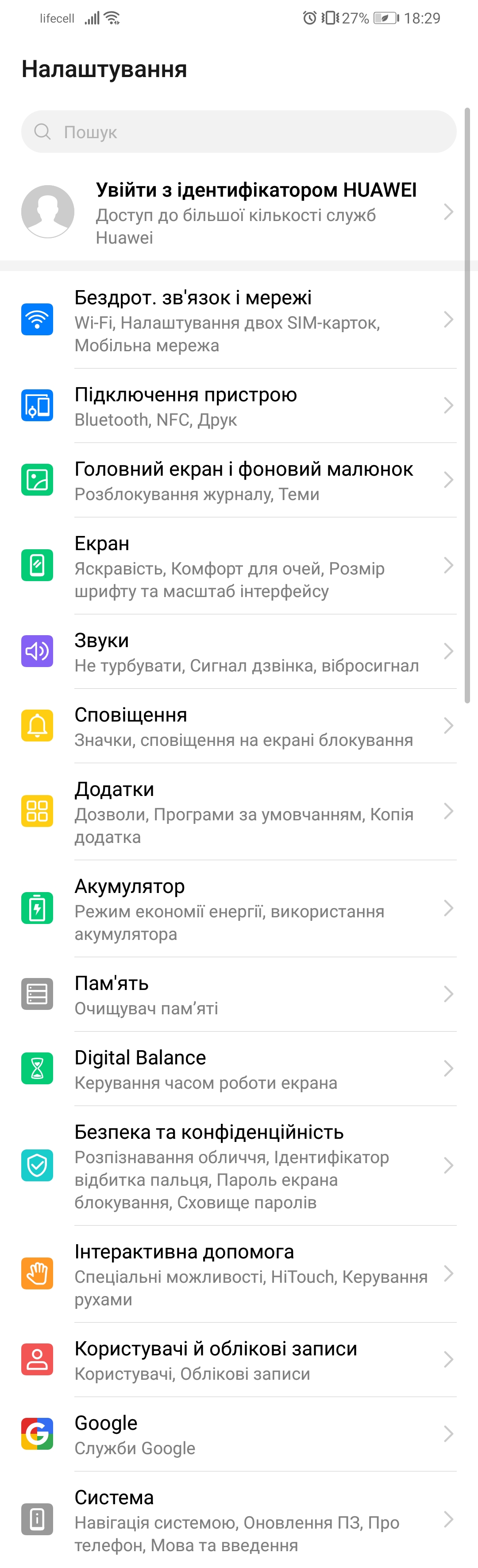Select the Екран settings row
The image size is (478, 1568).
(x=239, y=566)
